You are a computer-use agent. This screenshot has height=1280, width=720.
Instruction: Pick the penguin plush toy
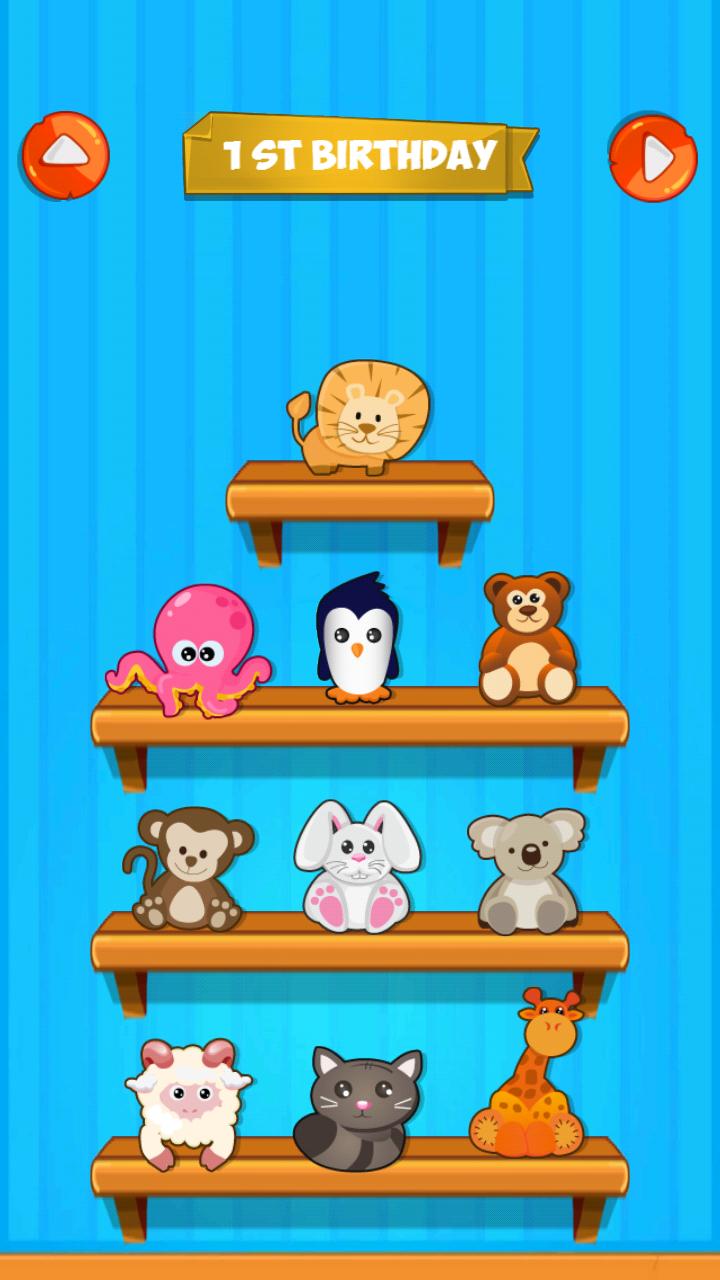pyautogui.click(x=357, y=640)
